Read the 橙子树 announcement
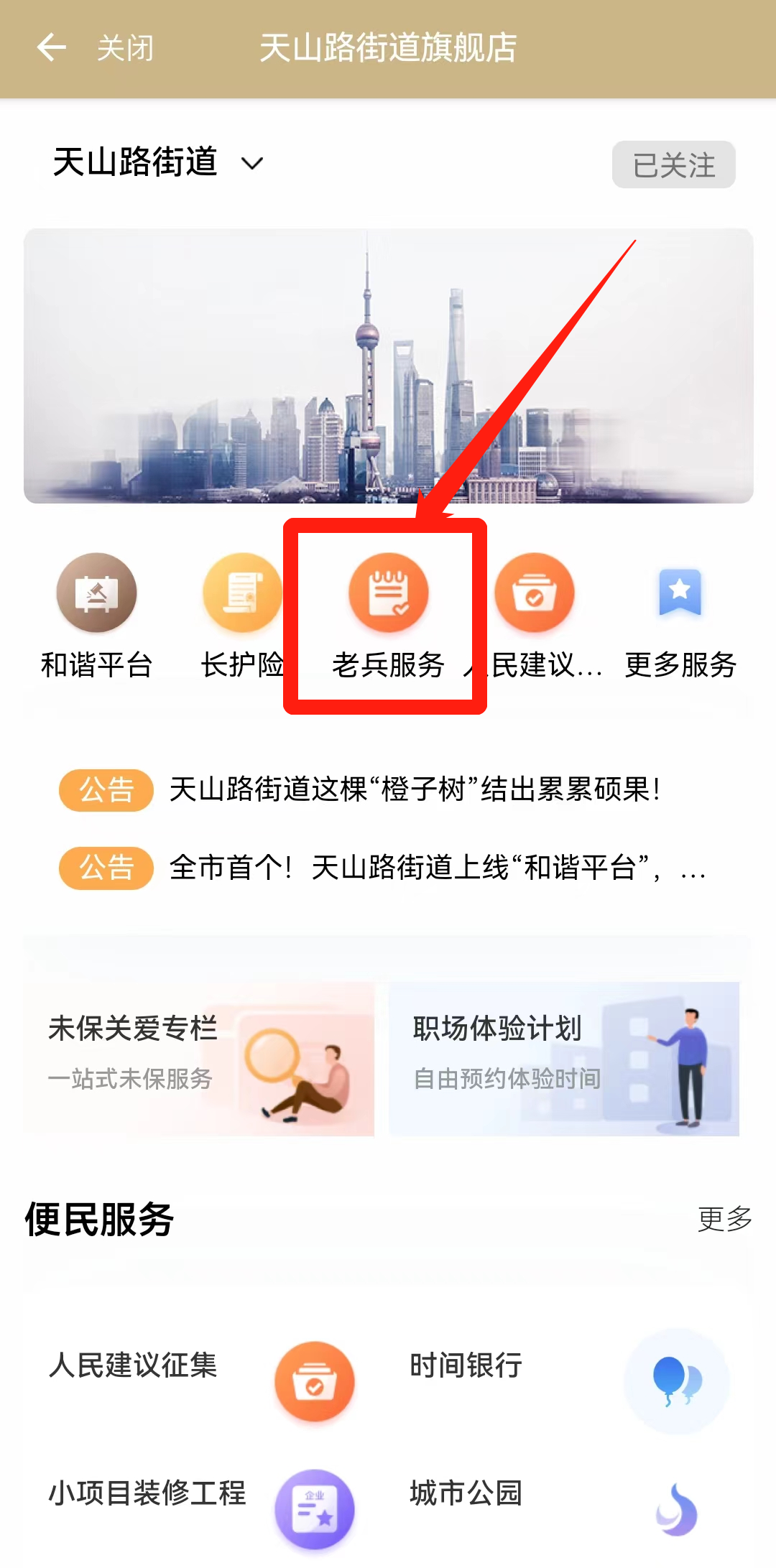 click(414, 789)
